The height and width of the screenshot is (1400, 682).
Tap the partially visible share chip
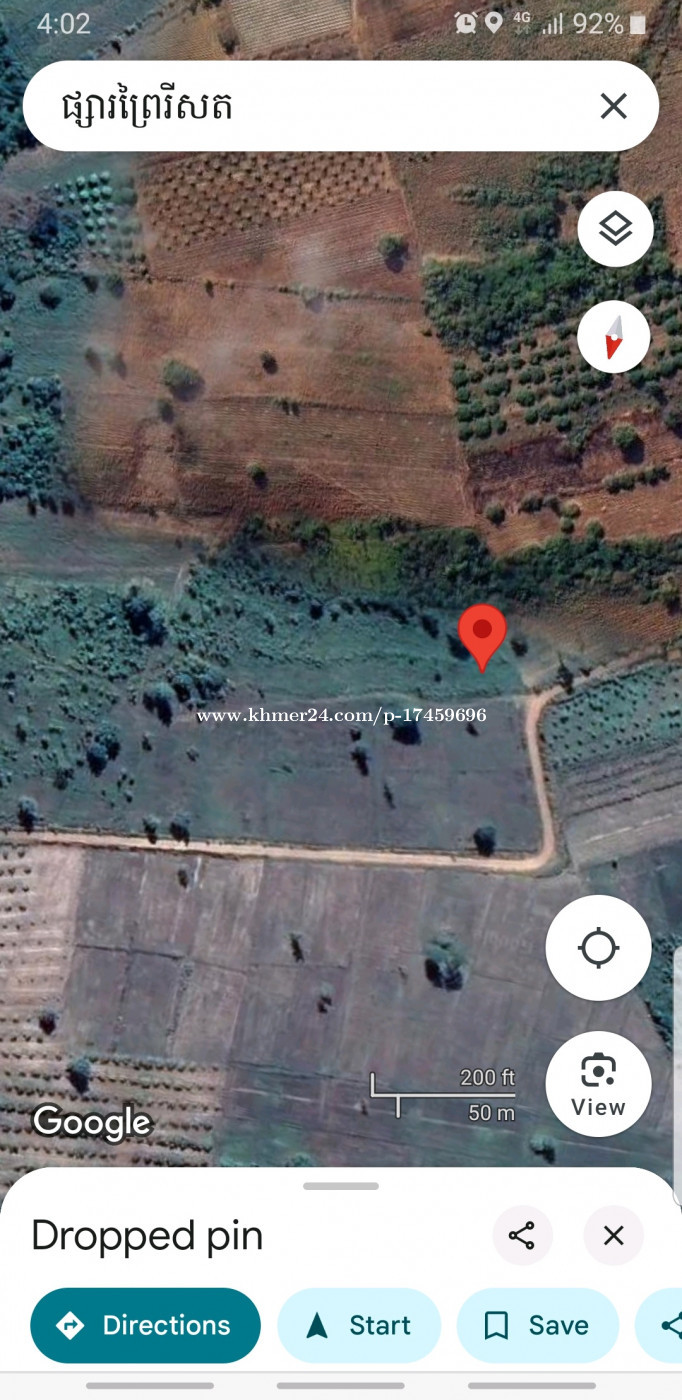(x=660, y=1325)
